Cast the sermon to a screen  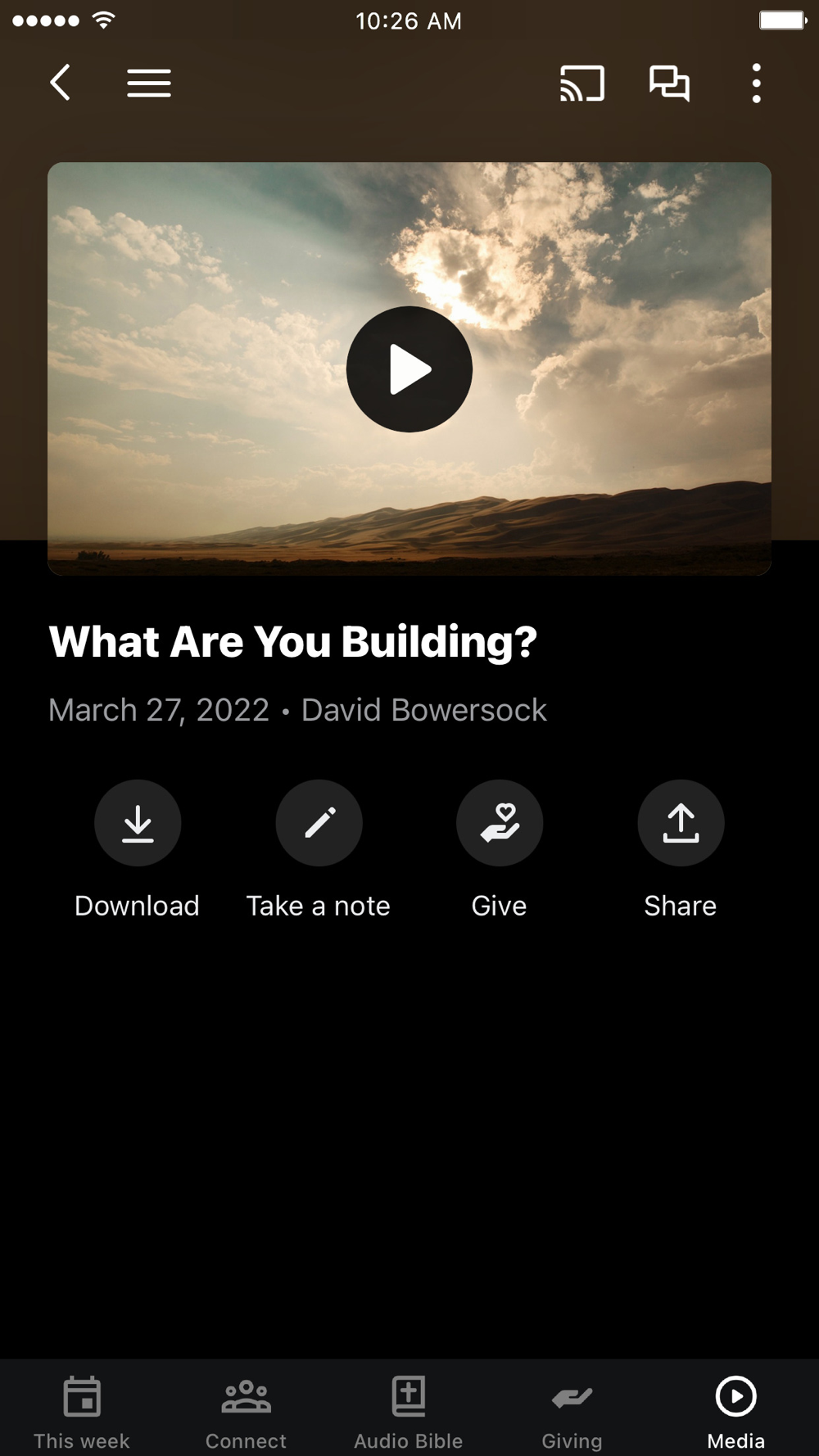(582, 83)
